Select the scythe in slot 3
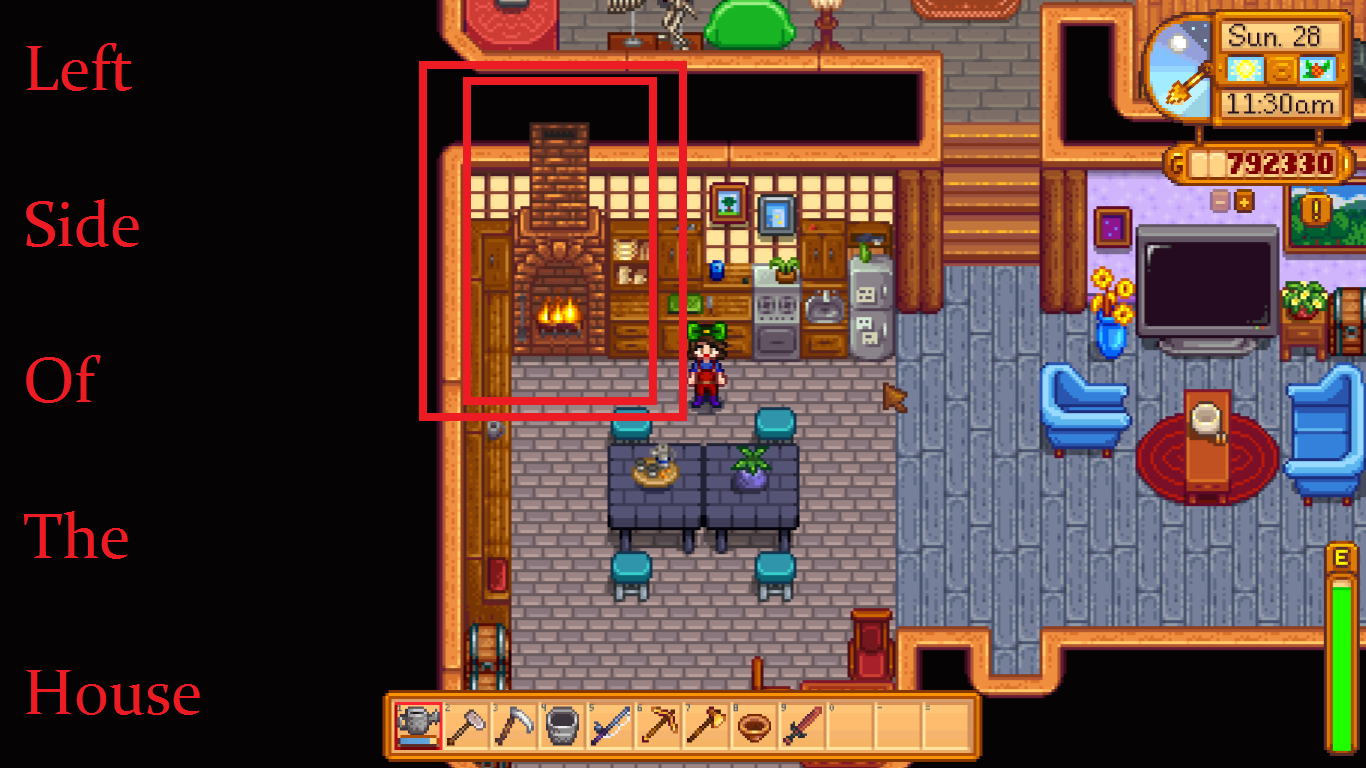Viewport: 1366px width, 768px height. [514, 726]
